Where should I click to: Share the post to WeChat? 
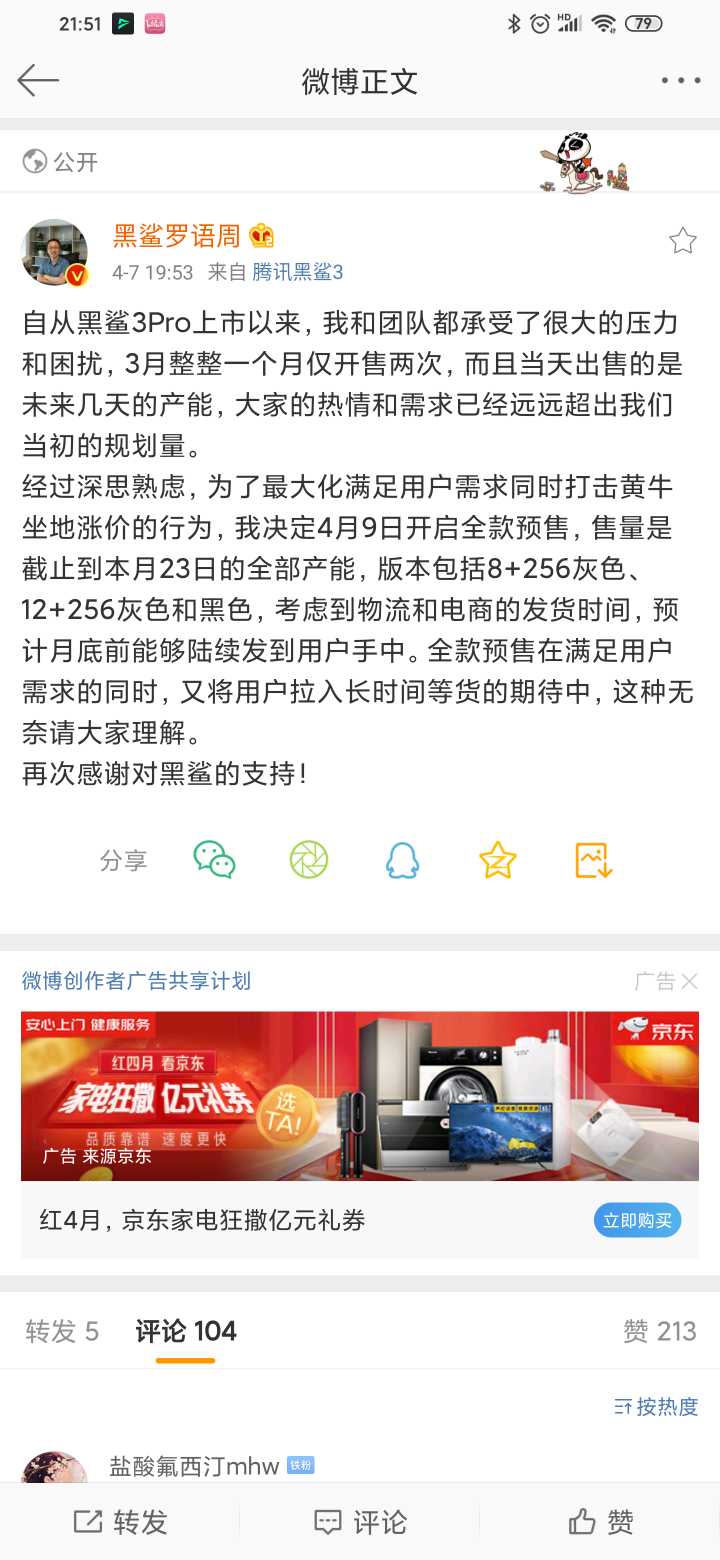click(214, 860)
